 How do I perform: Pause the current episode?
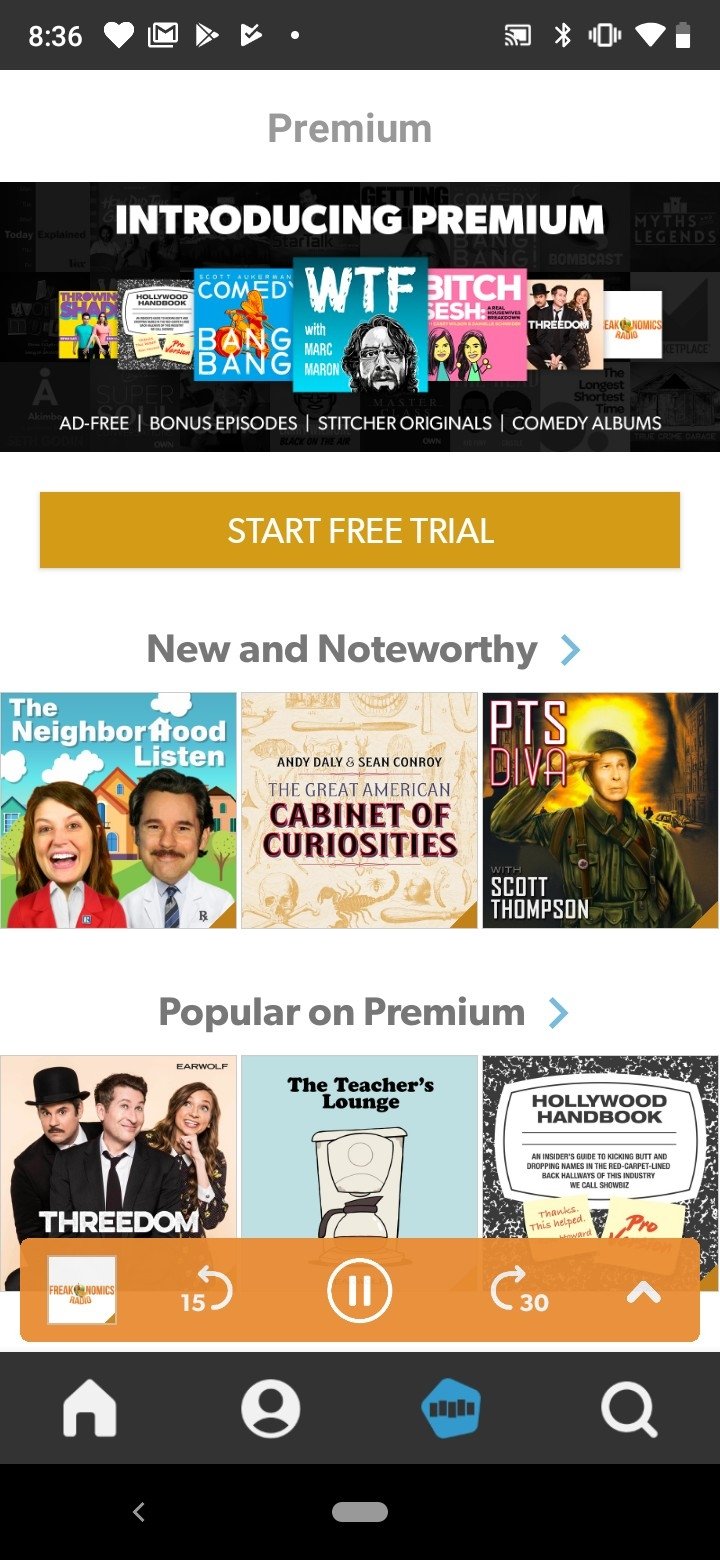pyautogui.click(x=359, y=1291)
